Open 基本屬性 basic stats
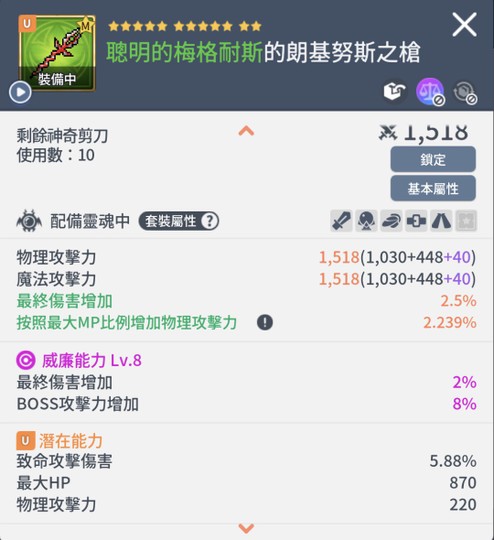This screenshot has height=540, width=494. (x=433, y=188)
